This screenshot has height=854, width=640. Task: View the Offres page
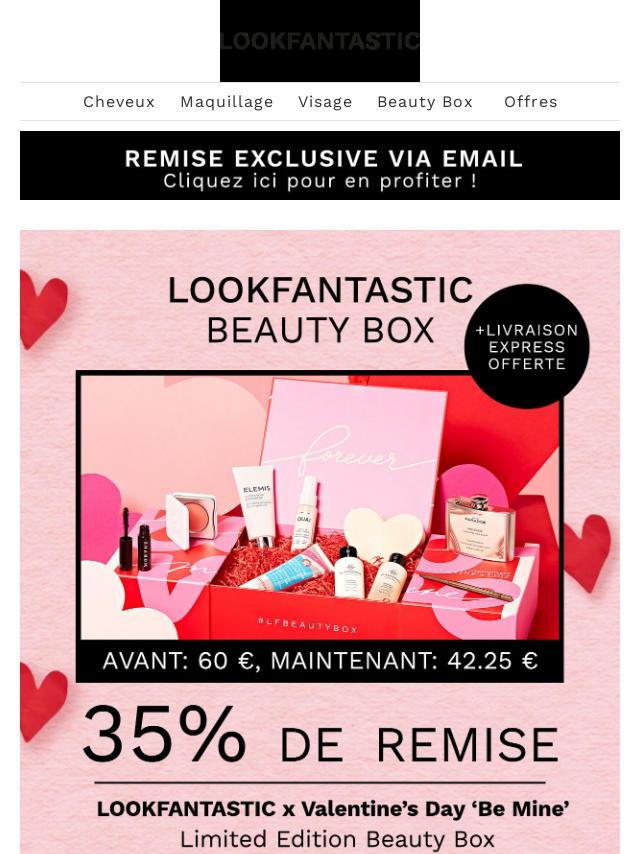[531, 102]
